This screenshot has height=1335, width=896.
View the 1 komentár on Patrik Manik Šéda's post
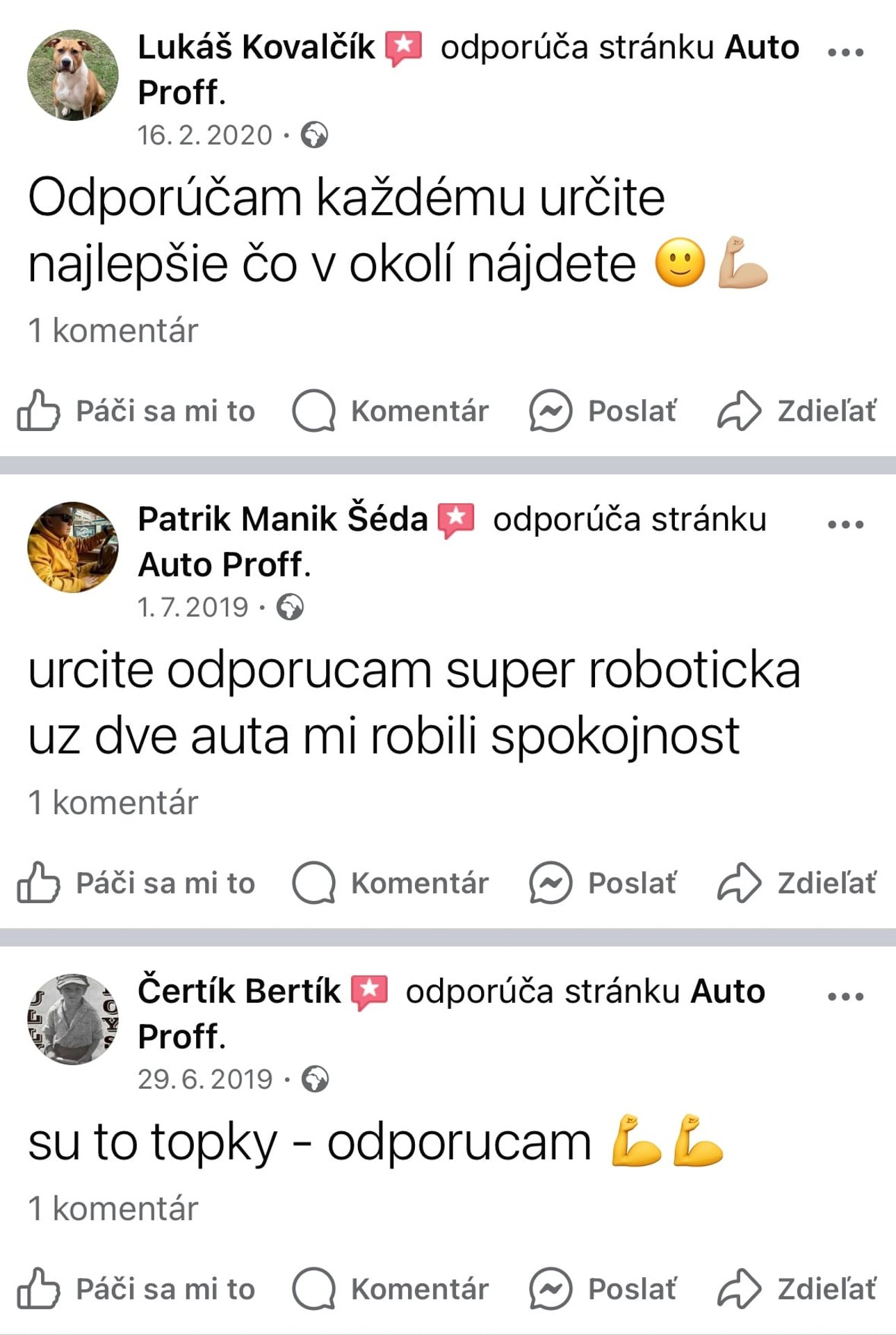(x=113, y=802)
